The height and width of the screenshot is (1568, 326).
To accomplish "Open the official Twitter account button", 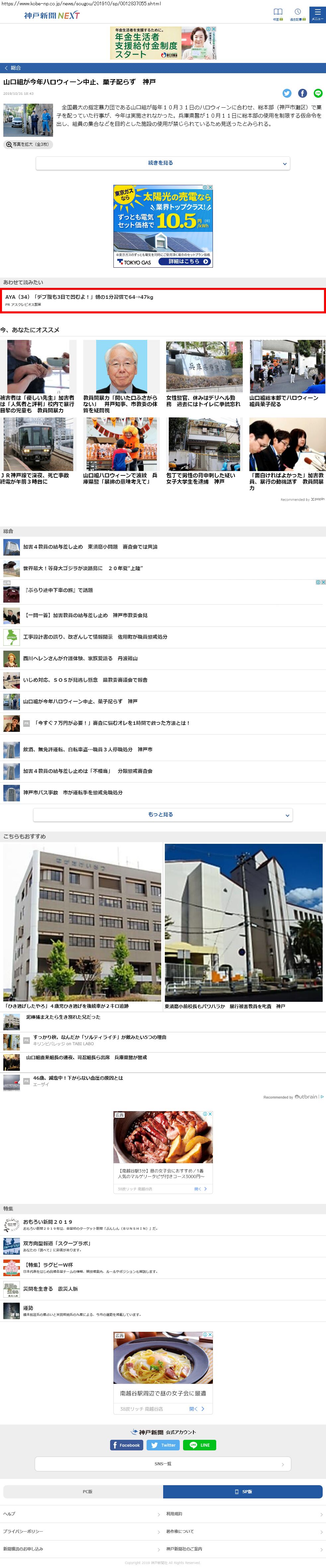I will click(163, 1445).
